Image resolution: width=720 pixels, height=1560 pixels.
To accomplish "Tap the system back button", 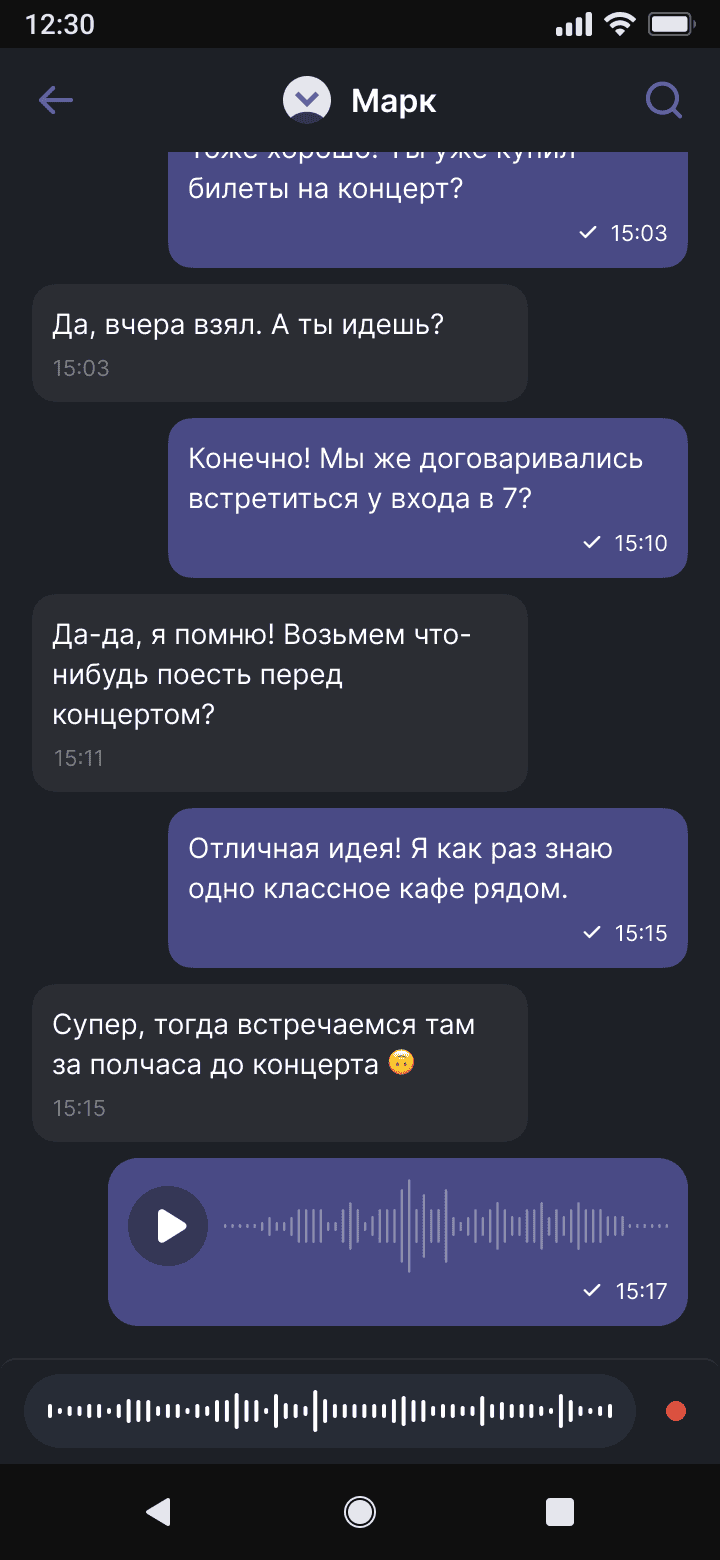I will (x=158, y=1511).
